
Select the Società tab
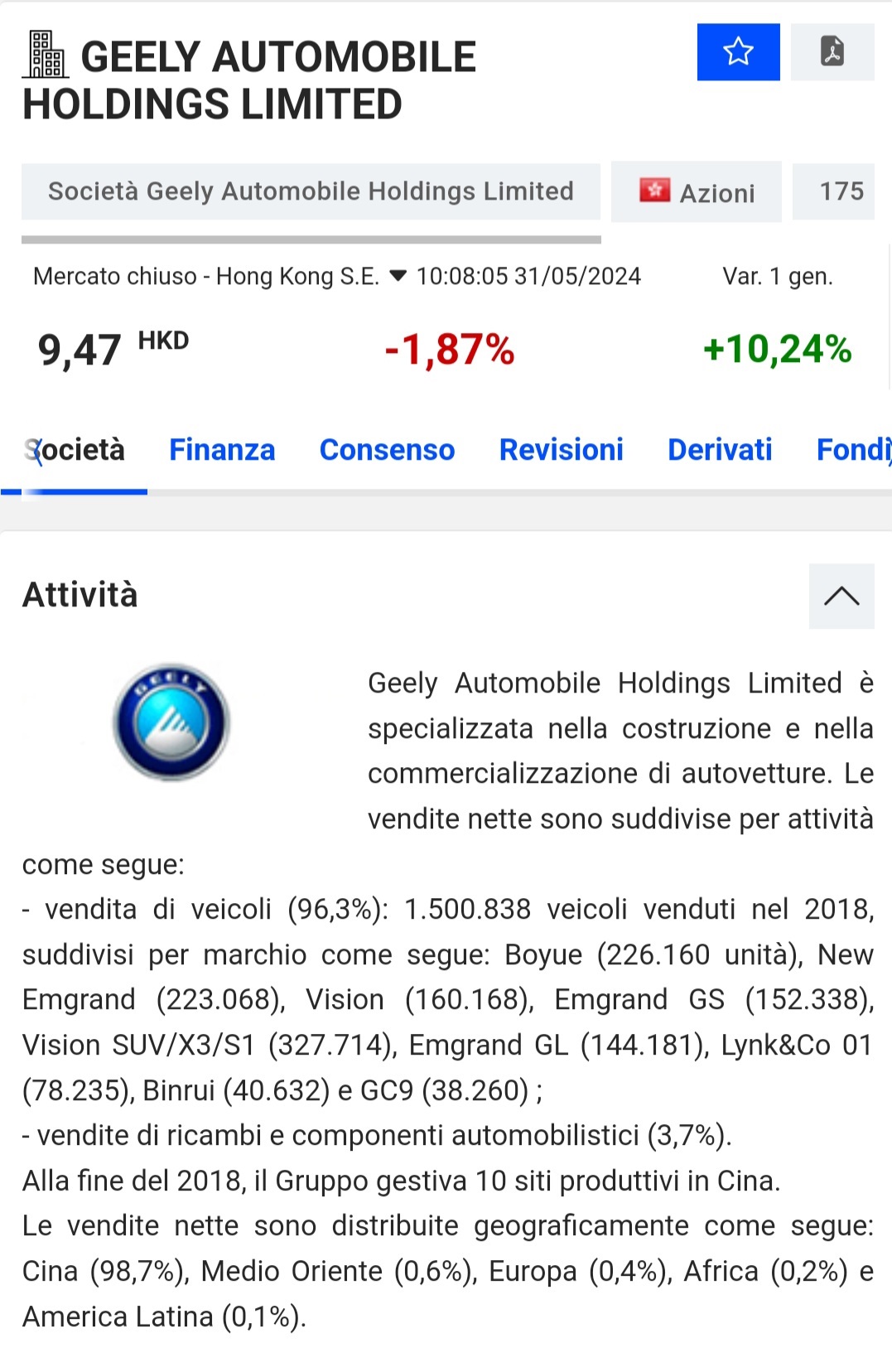click(x=75, y=450)
